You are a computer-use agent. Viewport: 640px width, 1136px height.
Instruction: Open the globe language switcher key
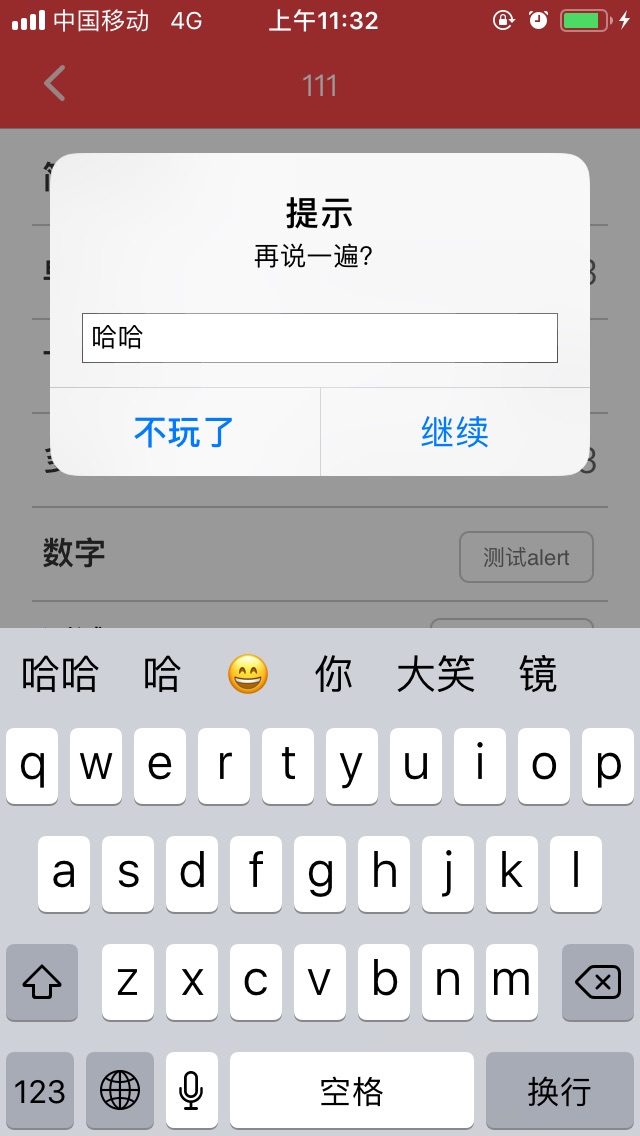click(x=120, y=1090)
